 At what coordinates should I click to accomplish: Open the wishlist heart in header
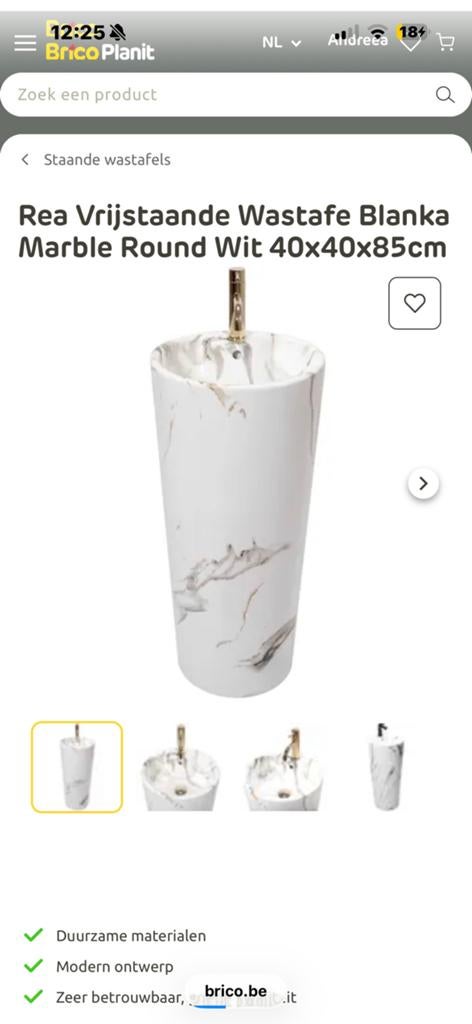411,44
